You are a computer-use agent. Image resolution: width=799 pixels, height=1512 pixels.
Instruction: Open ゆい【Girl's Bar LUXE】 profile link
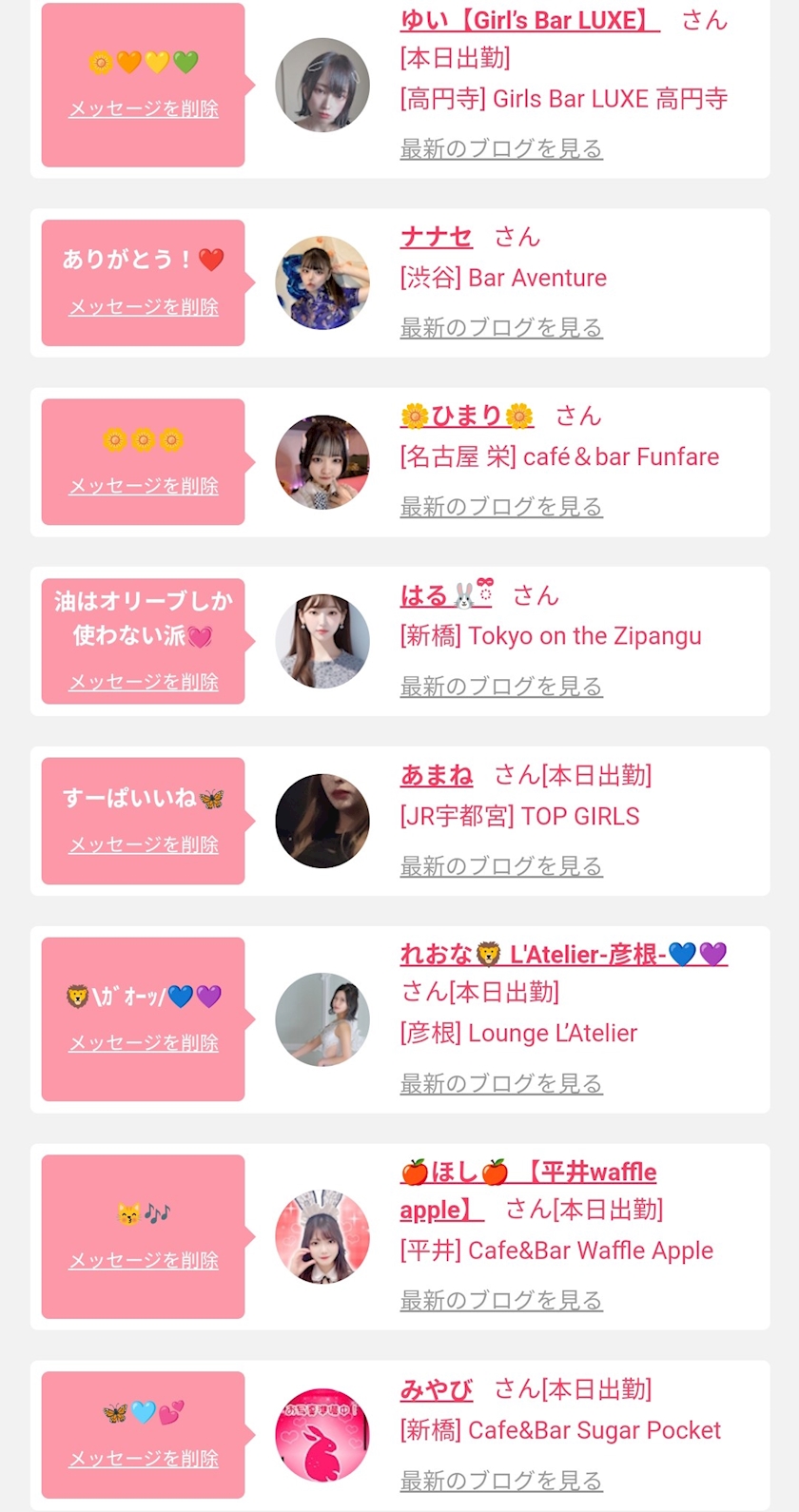coord(530,19)
